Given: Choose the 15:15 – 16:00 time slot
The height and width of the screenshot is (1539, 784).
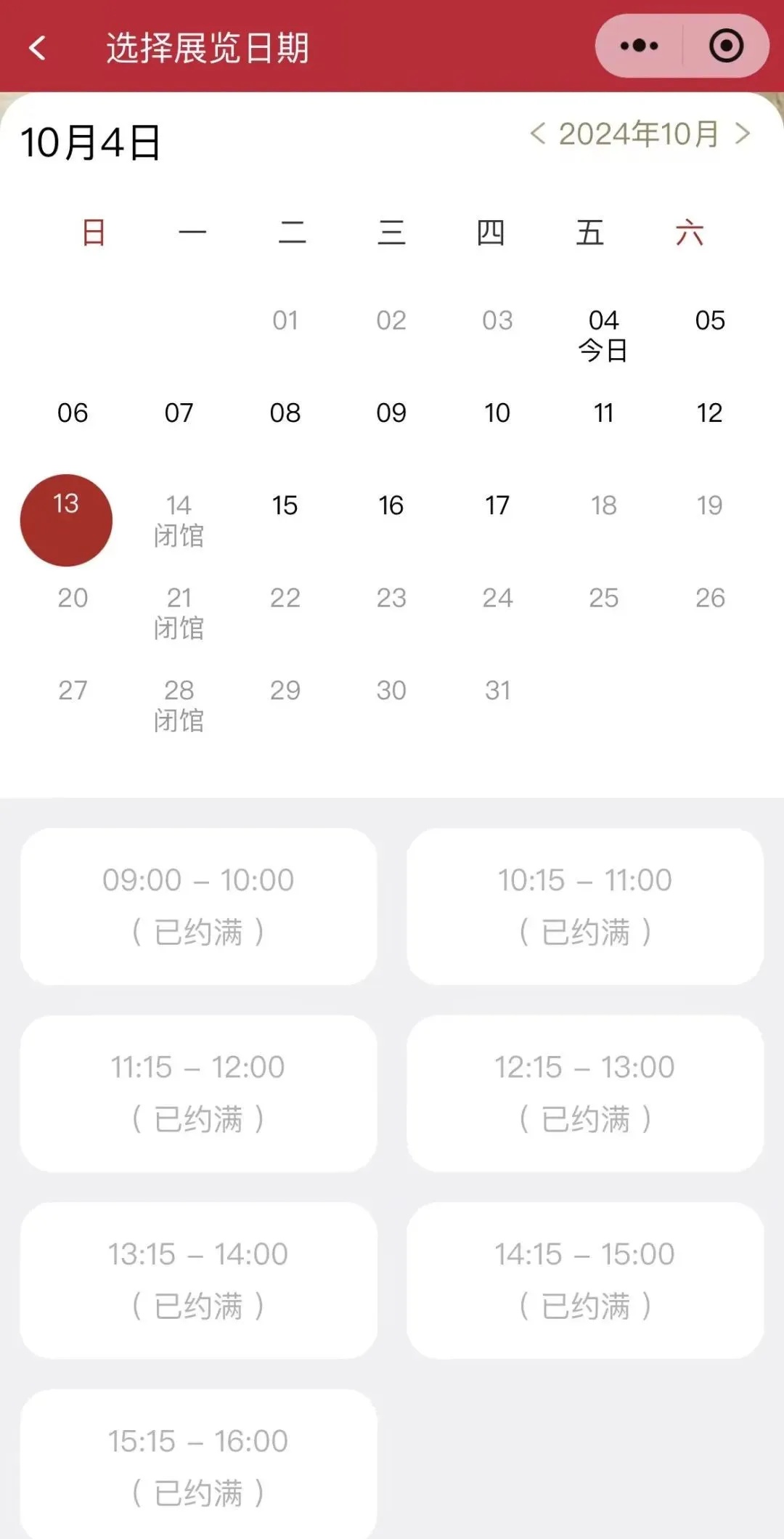Looking at the screenshot, I should (x=198, y=1466).
